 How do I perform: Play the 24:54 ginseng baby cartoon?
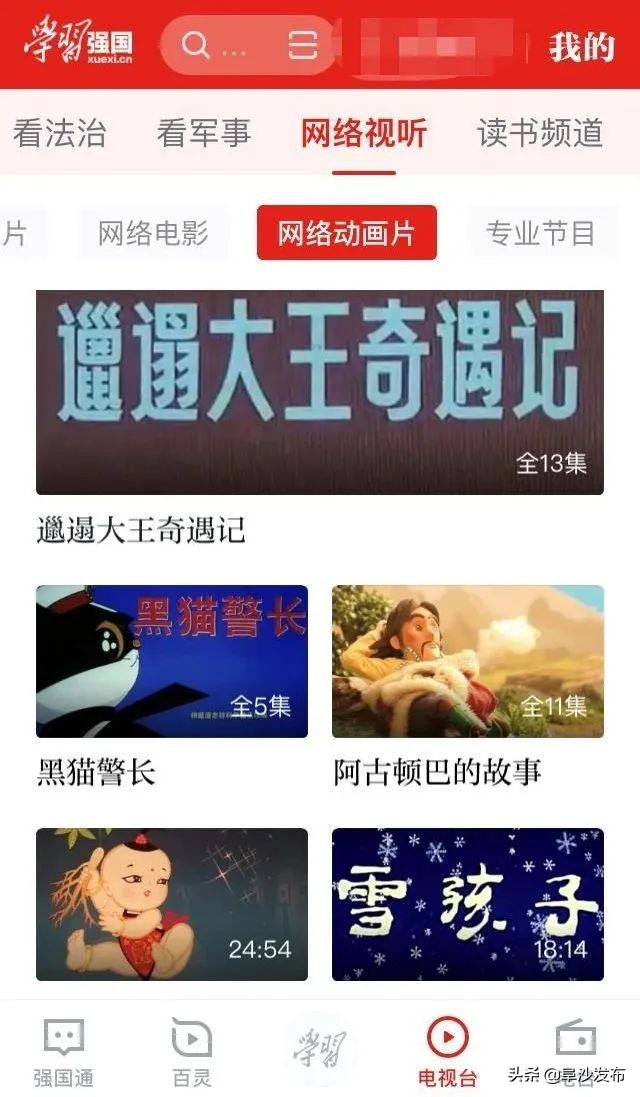172,904
